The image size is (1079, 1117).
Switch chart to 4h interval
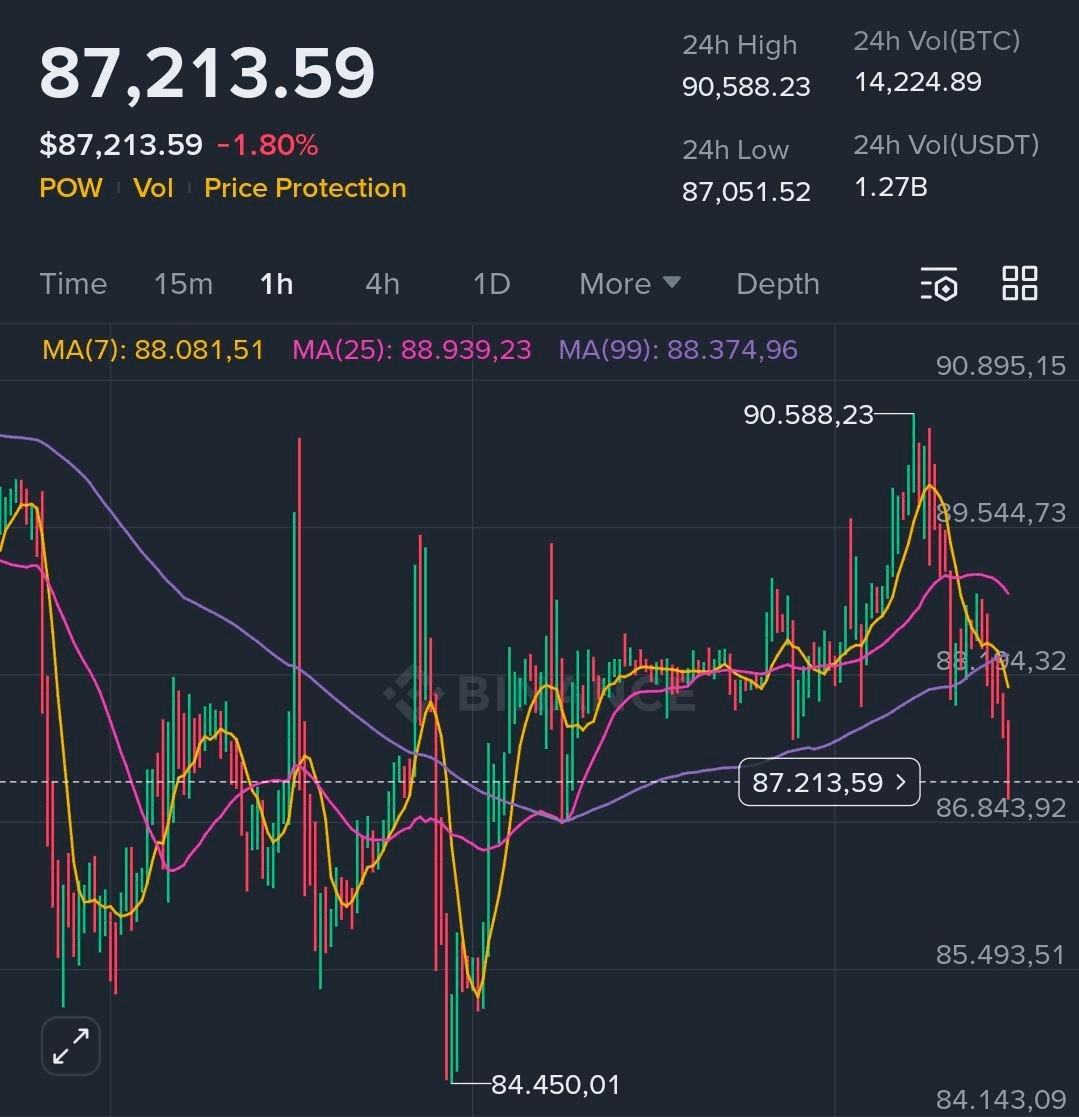(x=382, y=284)
